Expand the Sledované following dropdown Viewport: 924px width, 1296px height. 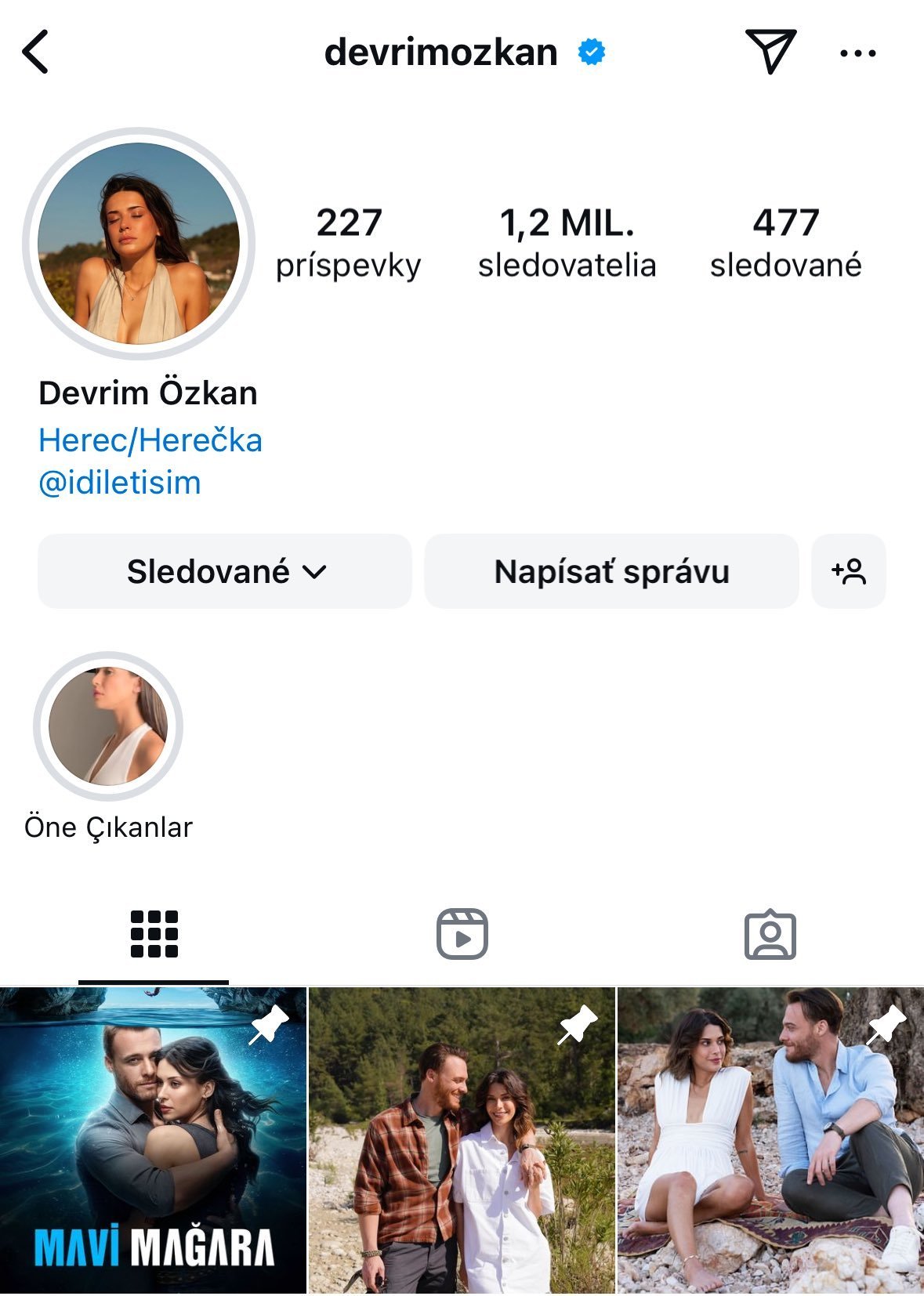(225, 571)
